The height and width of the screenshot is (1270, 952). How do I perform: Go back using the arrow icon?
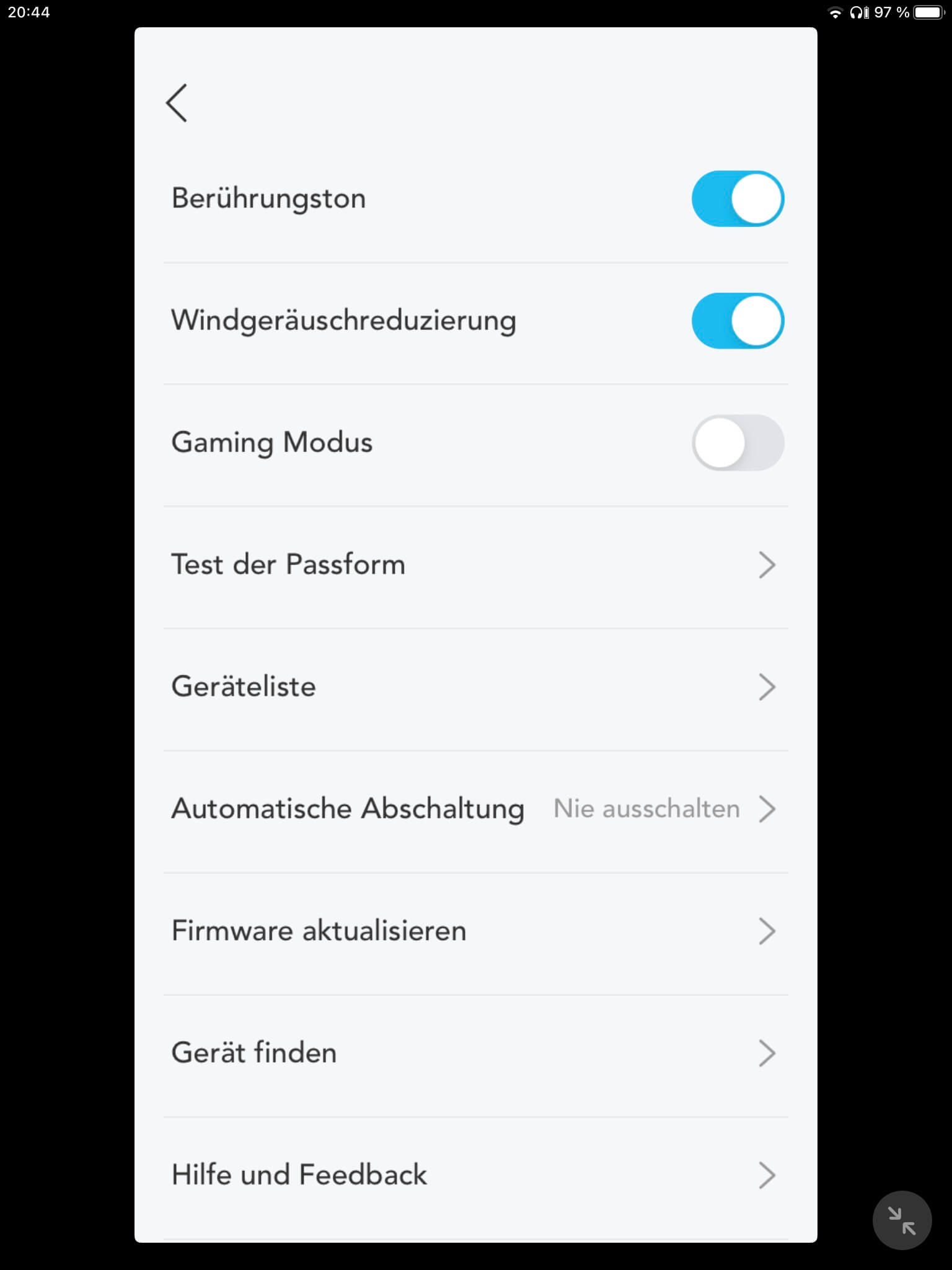[x=177, y=103]
